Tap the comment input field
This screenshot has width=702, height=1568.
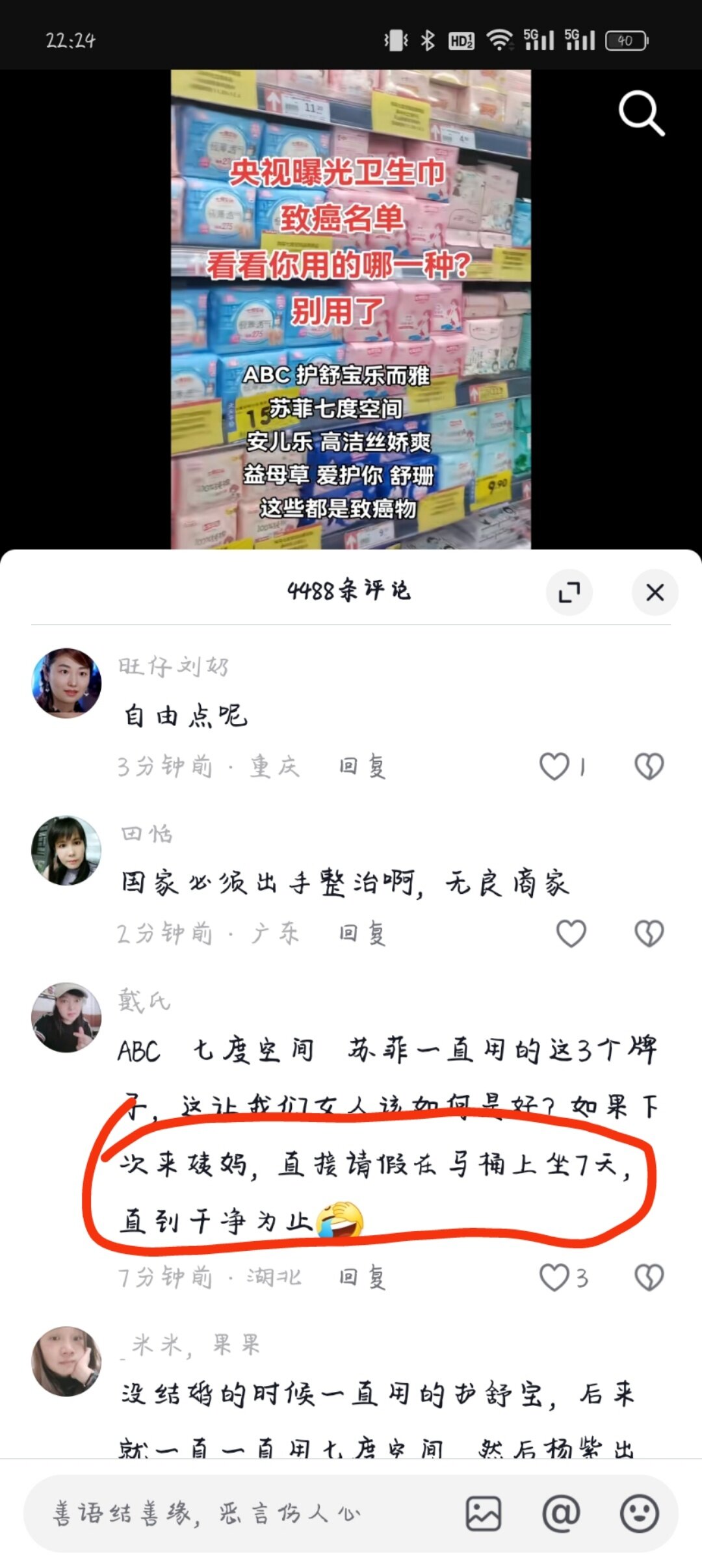(x=247, y=1513)
